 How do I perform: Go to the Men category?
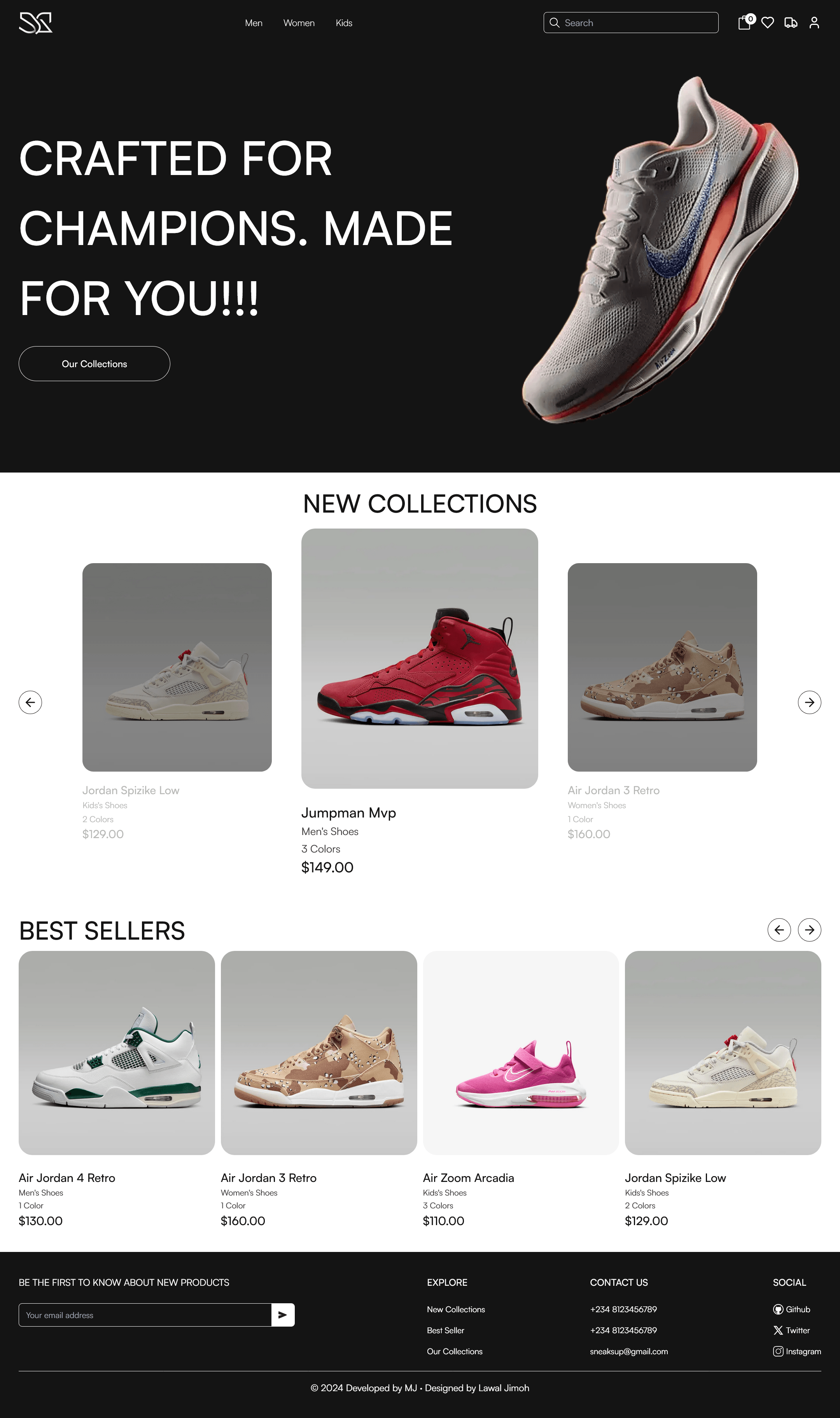(x=254, y=23)
